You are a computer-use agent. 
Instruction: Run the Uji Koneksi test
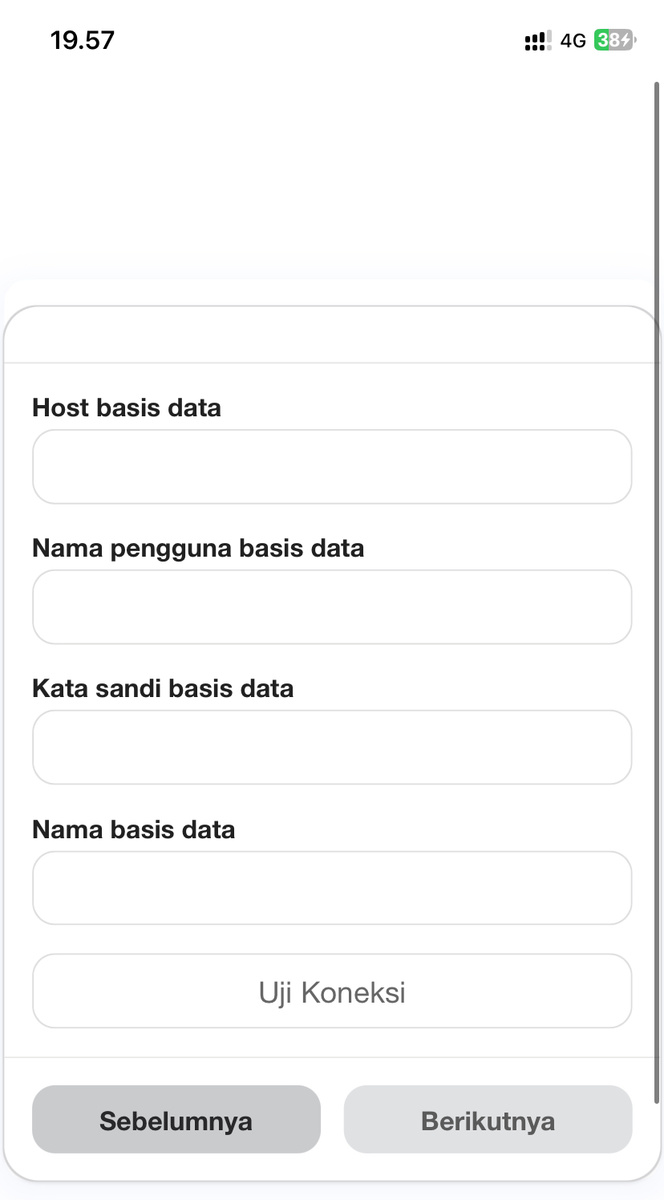click(332, 991)
